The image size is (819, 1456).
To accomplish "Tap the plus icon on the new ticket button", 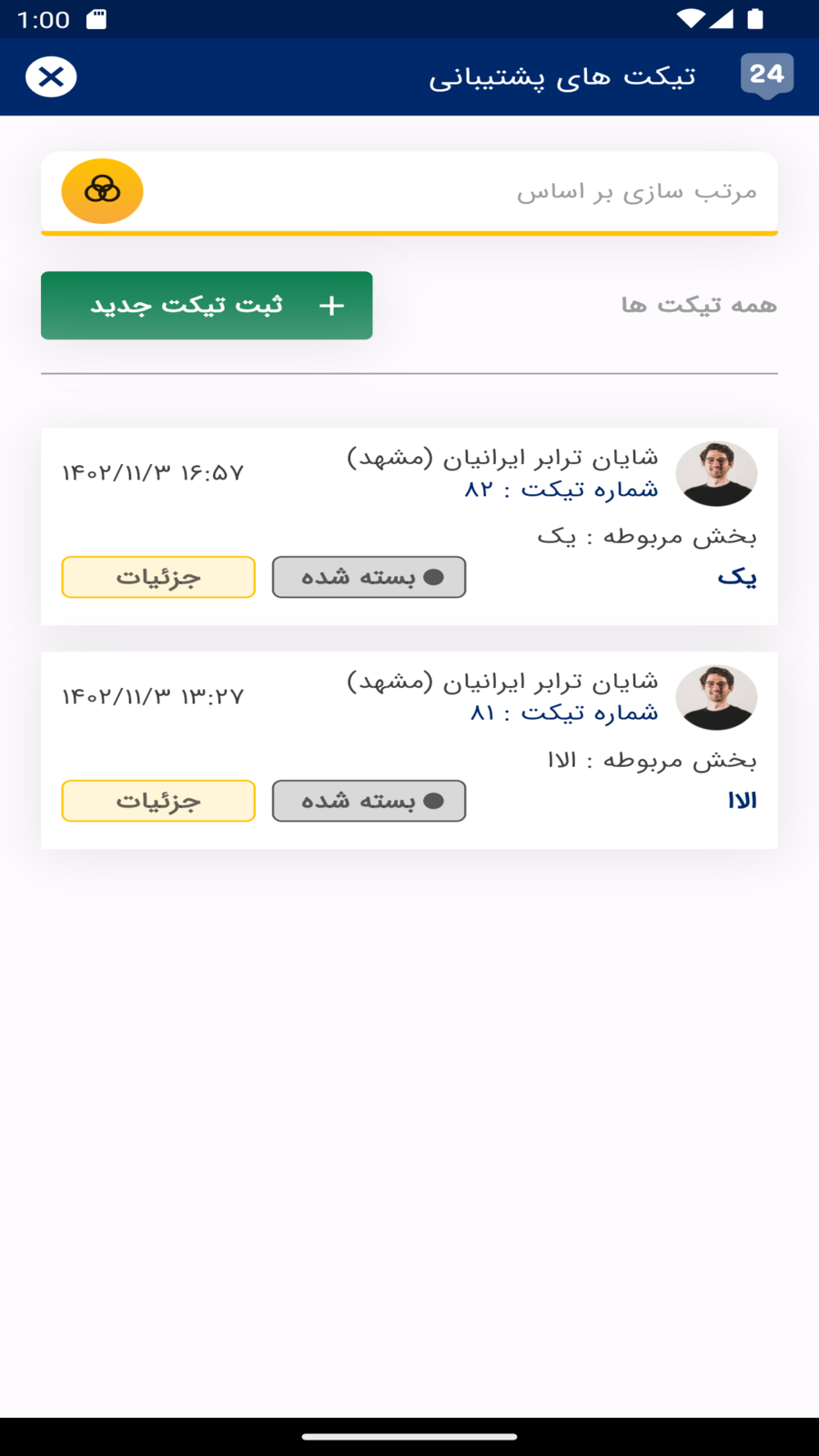I will coord(330,306).
